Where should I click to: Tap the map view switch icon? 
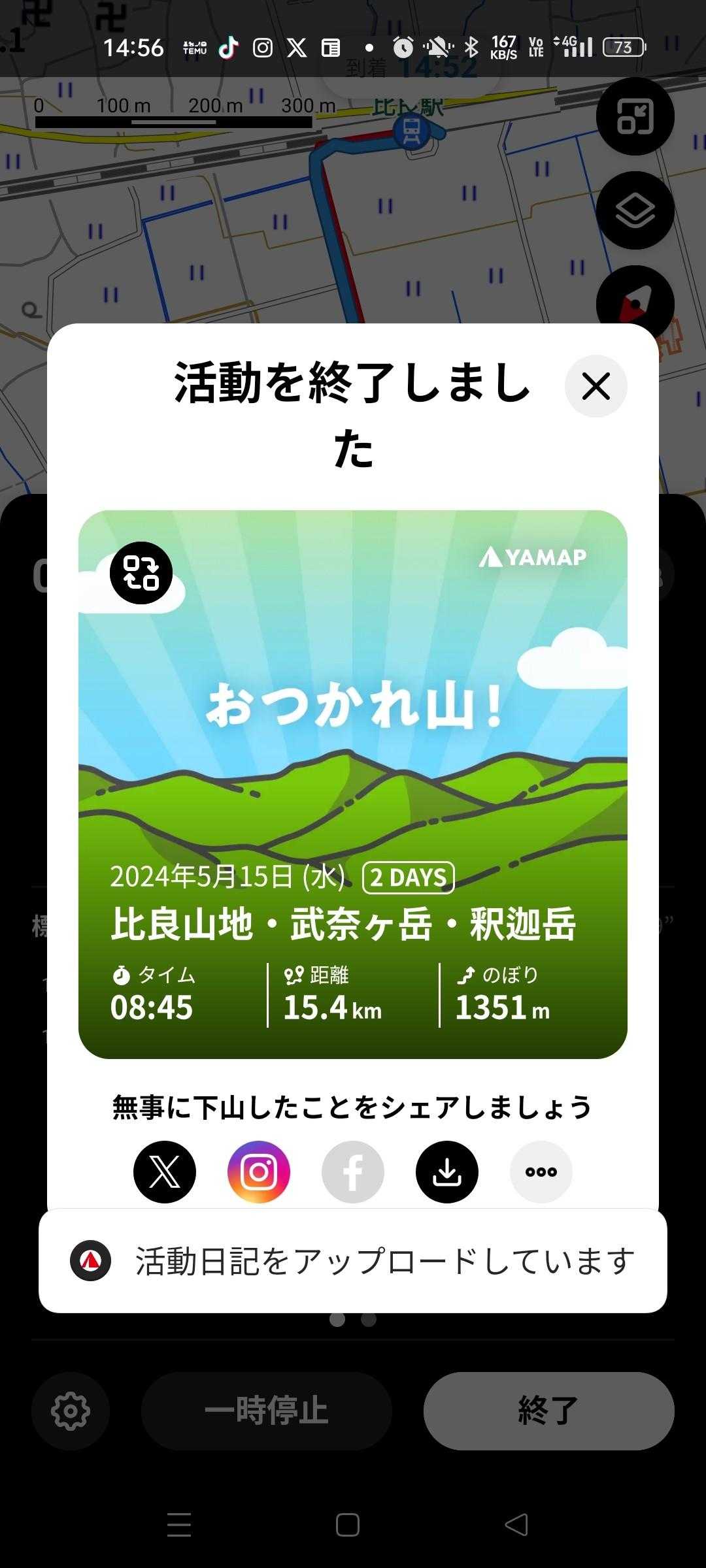click(x=635, y=116)
